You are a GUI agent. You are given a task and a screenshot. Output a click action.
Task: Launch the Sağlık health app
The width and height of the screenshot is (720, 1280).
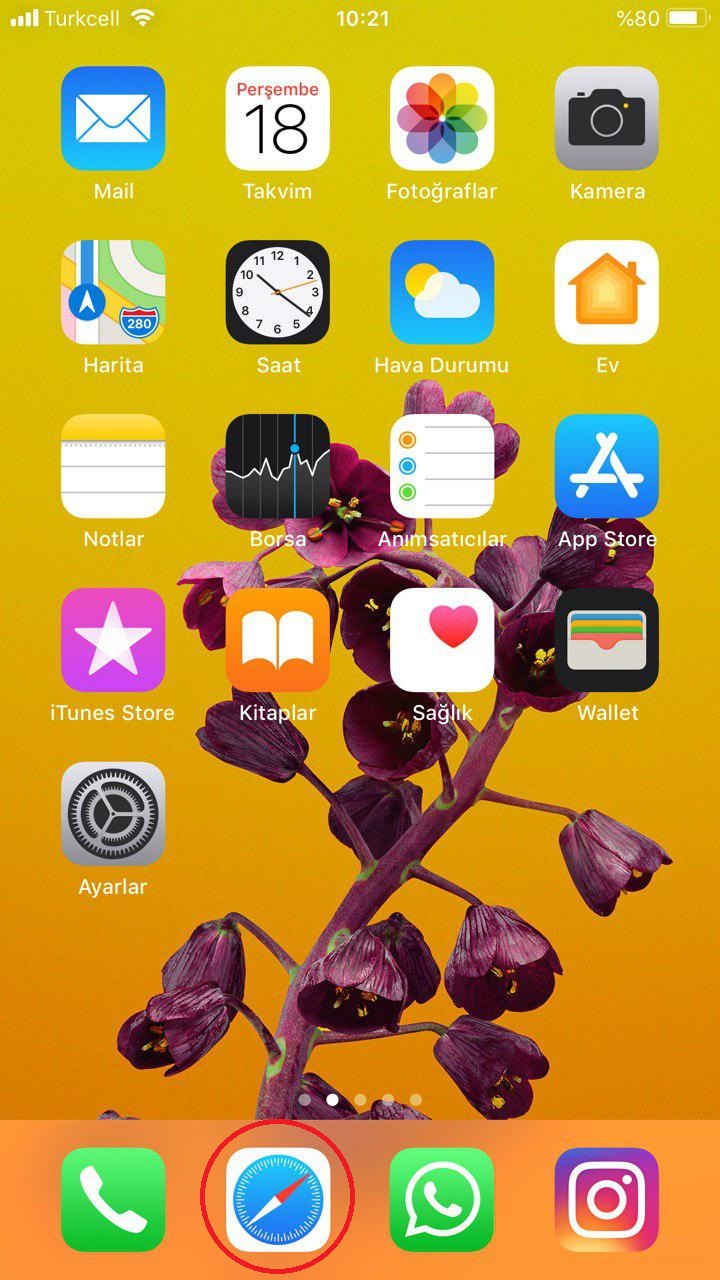coord(442,640)
